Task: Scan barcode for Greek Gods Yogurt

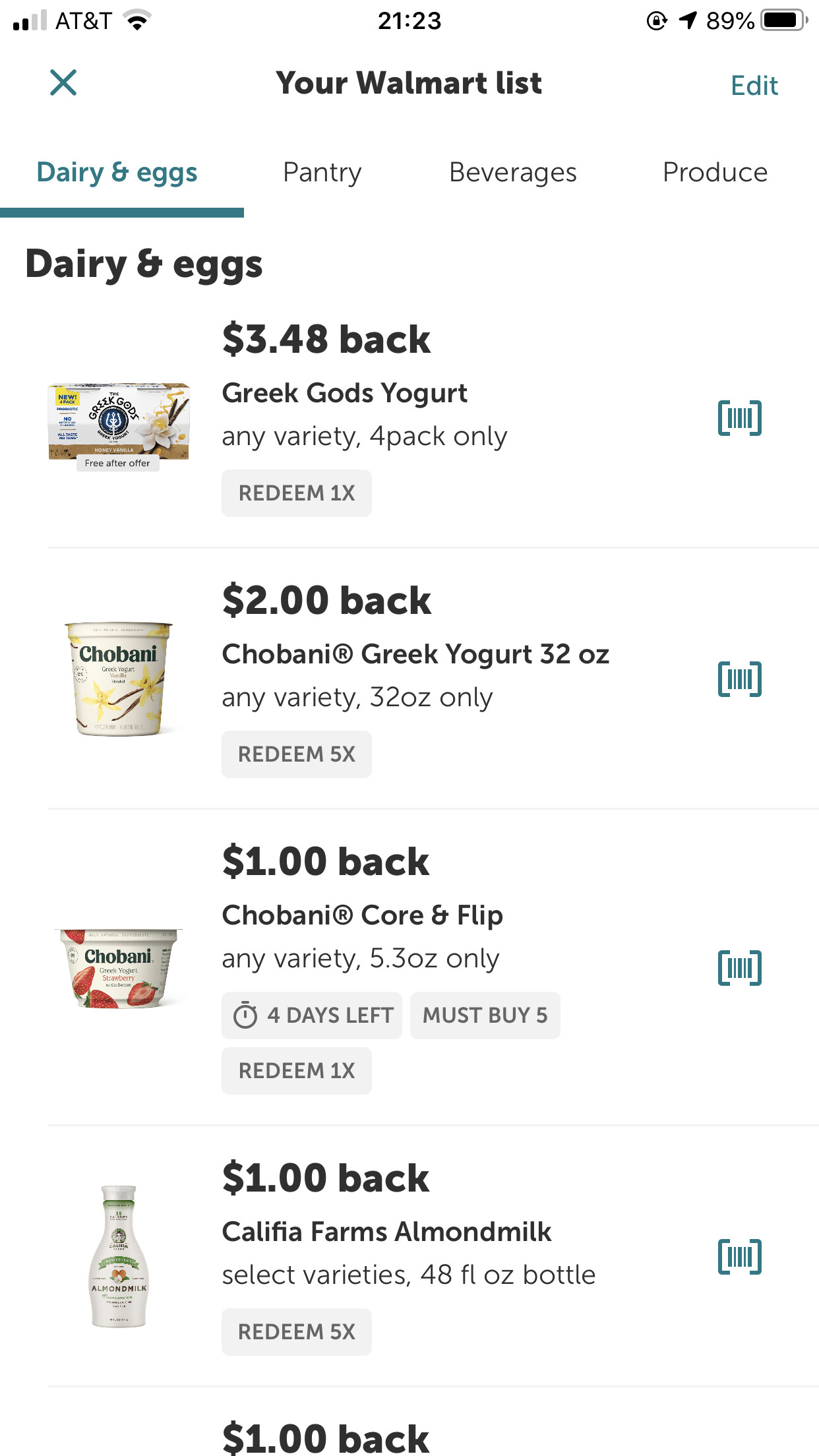Action: coord(739,418)
